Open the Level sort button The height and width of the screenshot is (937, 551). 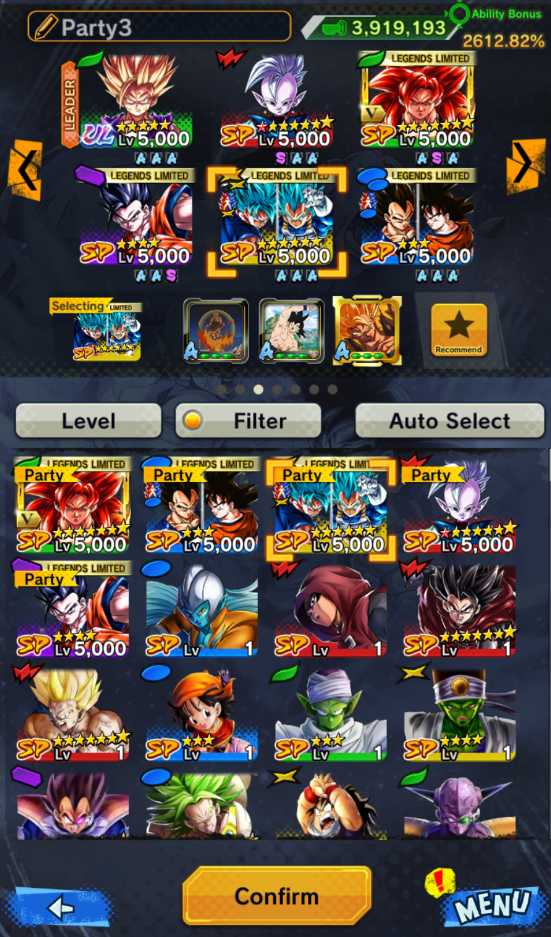click(88, 421)
